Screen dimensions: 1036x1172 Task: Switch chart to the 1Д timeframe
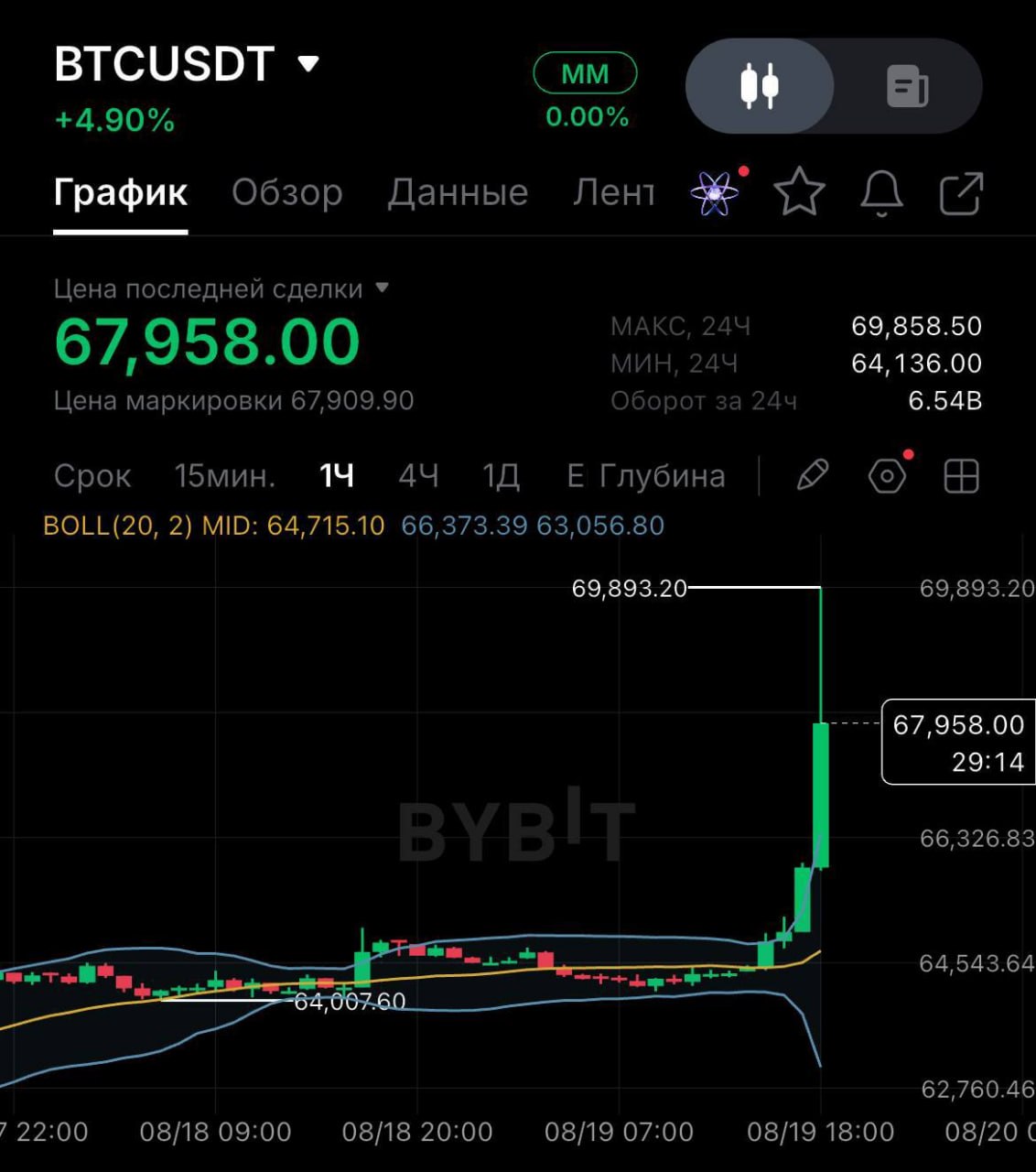501,476
